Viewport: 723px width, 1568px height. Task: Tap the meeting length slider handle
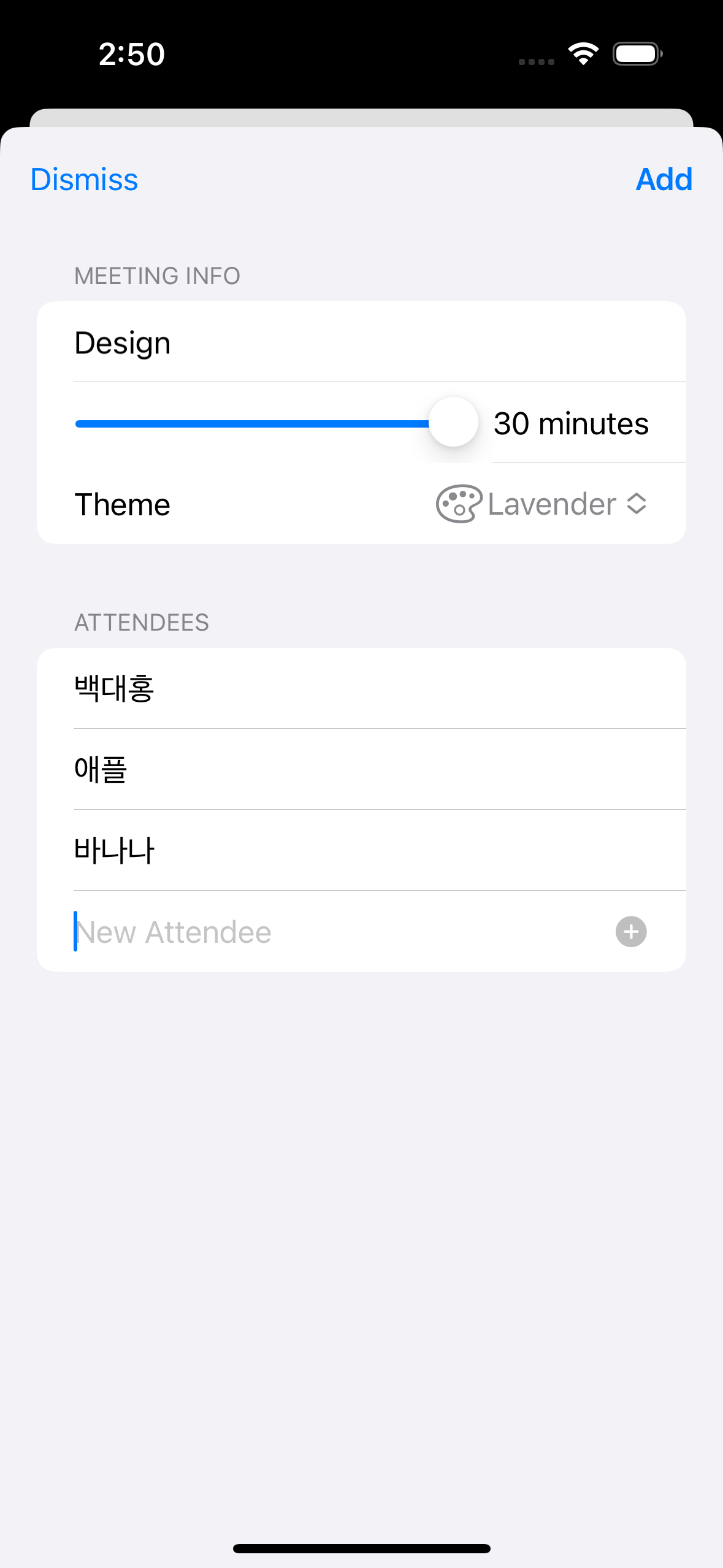(x=453, y=422)
